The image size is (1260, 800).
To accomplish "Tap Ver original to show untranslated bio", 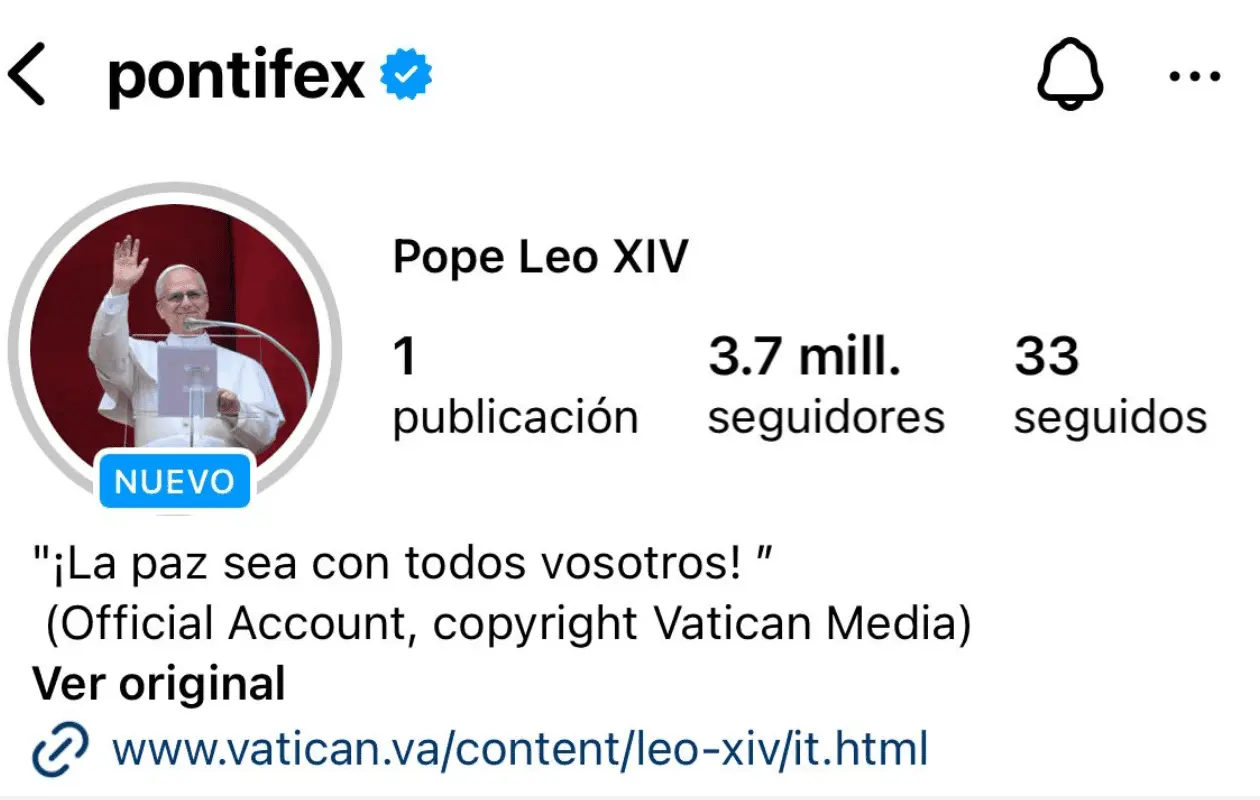I will pyautogui.click(x=159, y=685).
